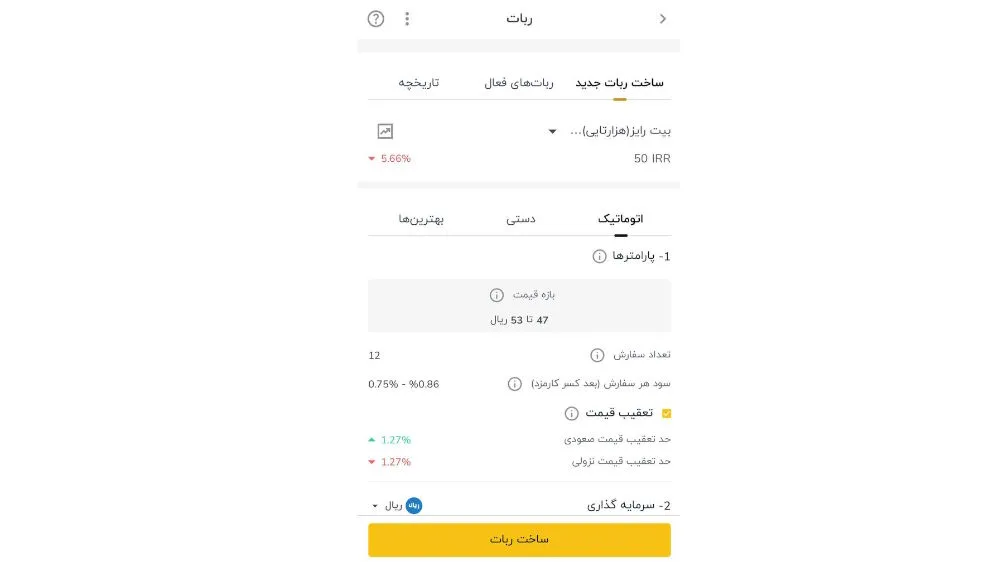The width and height of the screenshot is (1000, 562).
Task: Expand the بیت رایز market dropdown
Action: pos(552,132)
